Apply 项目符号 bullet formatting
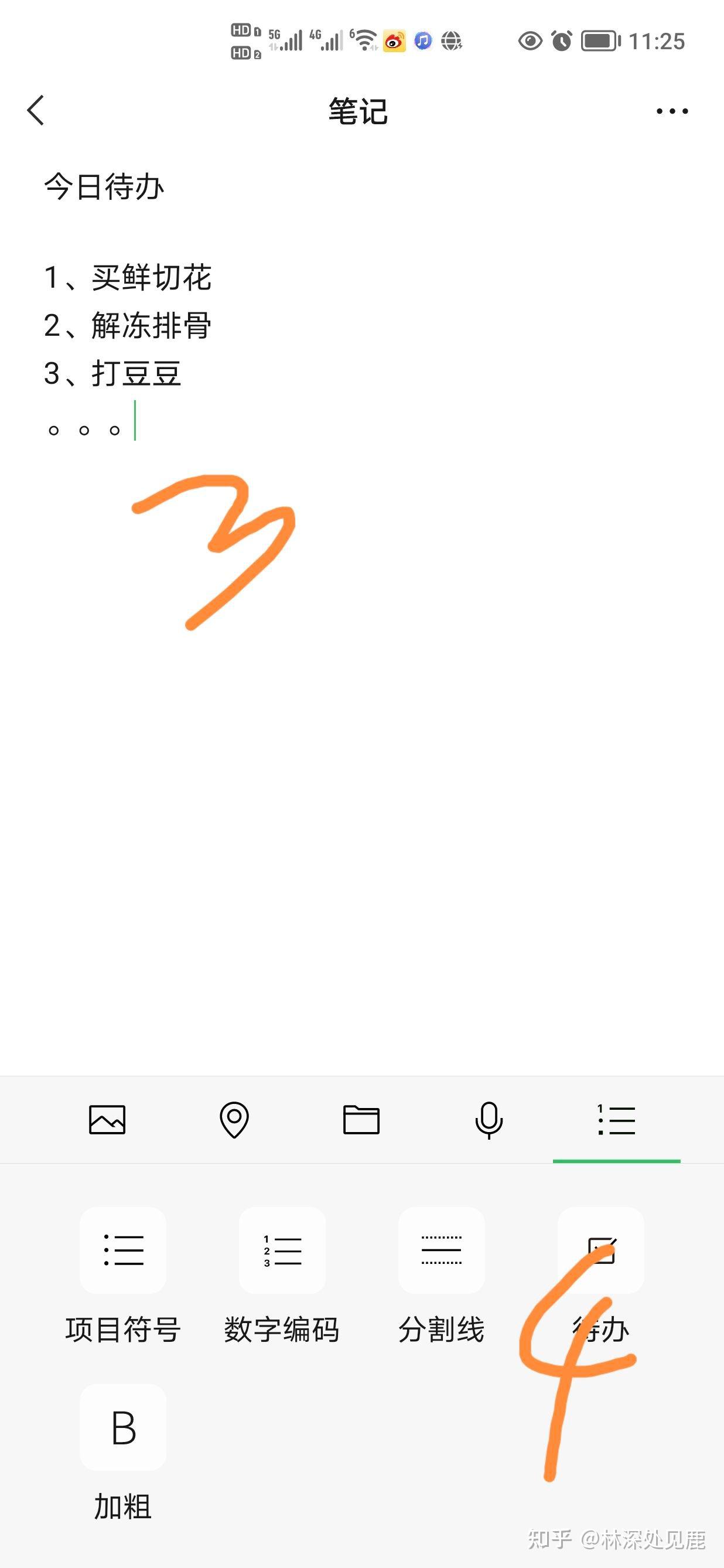The image size is (724, 1568). (x=123, y=1251)
